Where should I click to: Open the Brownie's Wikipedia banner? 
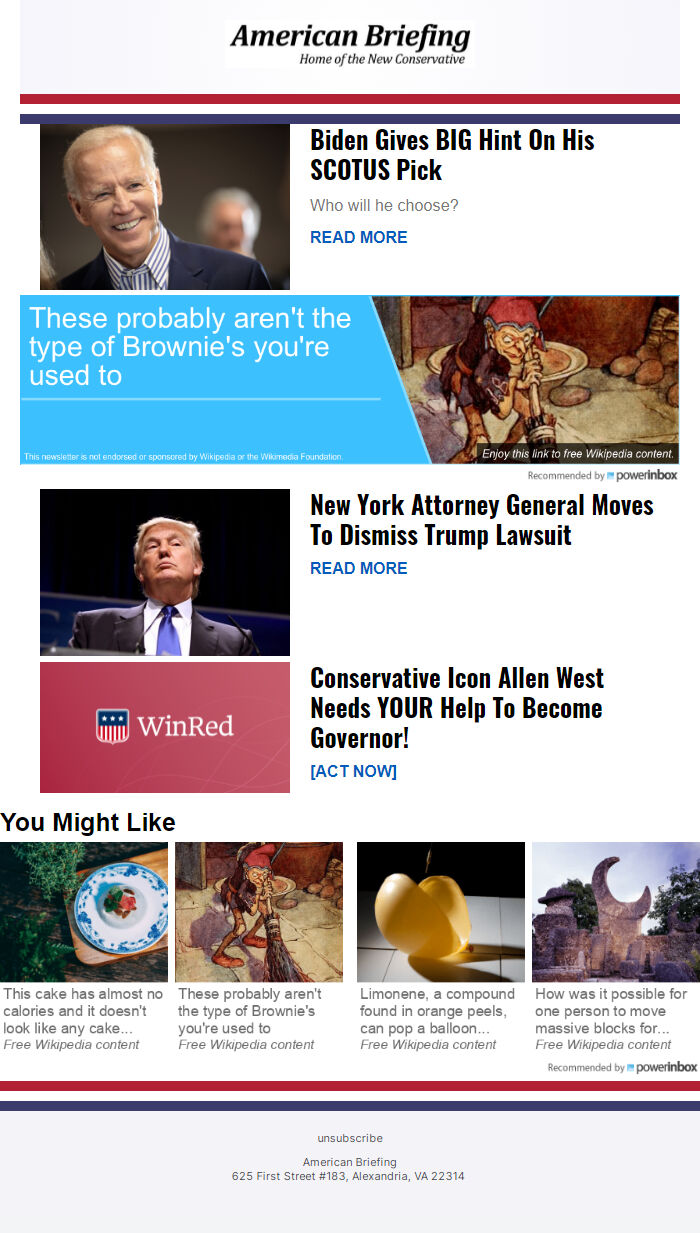[x=349, y=379]
